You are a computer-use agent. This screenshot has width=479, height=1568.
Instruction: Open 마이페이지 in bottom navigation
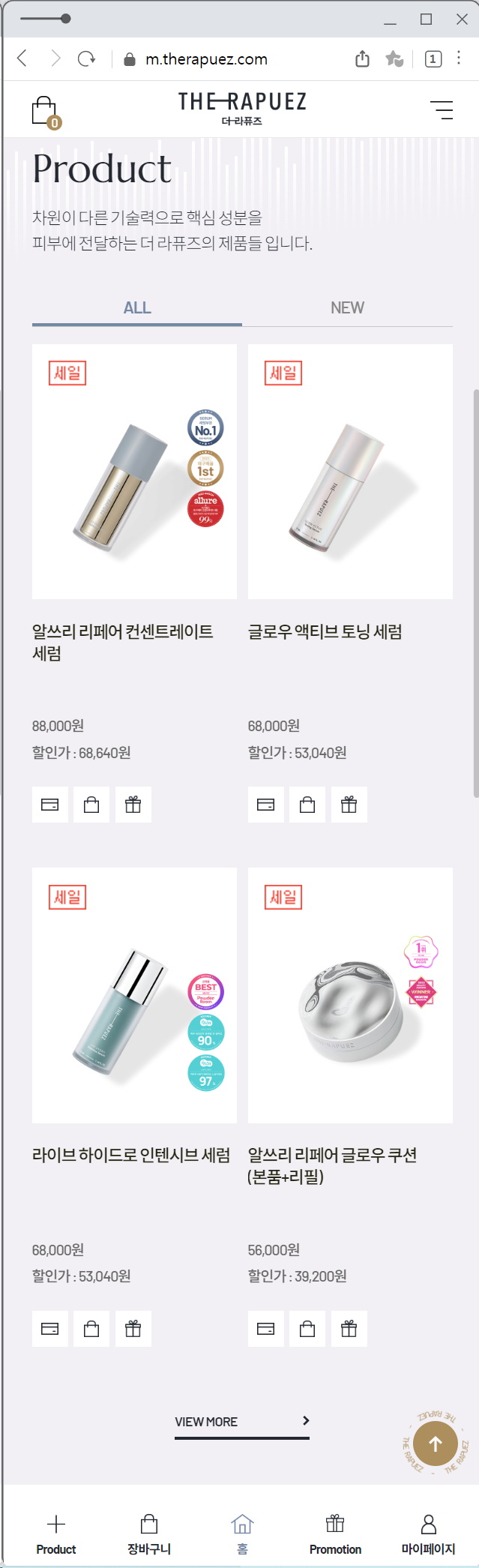tap(428, 1533)
